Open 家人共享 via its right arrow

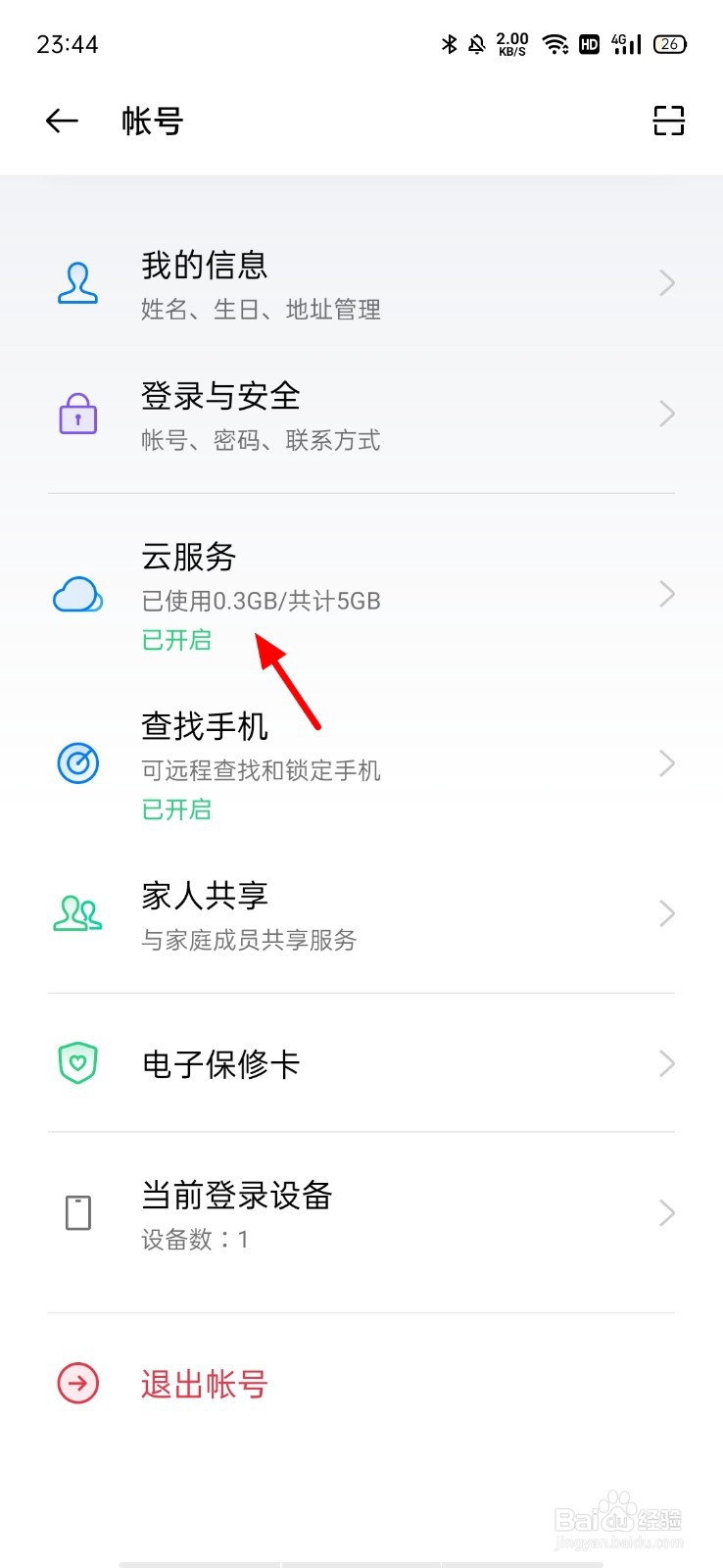pyautogui.click(x=667, y=912)
